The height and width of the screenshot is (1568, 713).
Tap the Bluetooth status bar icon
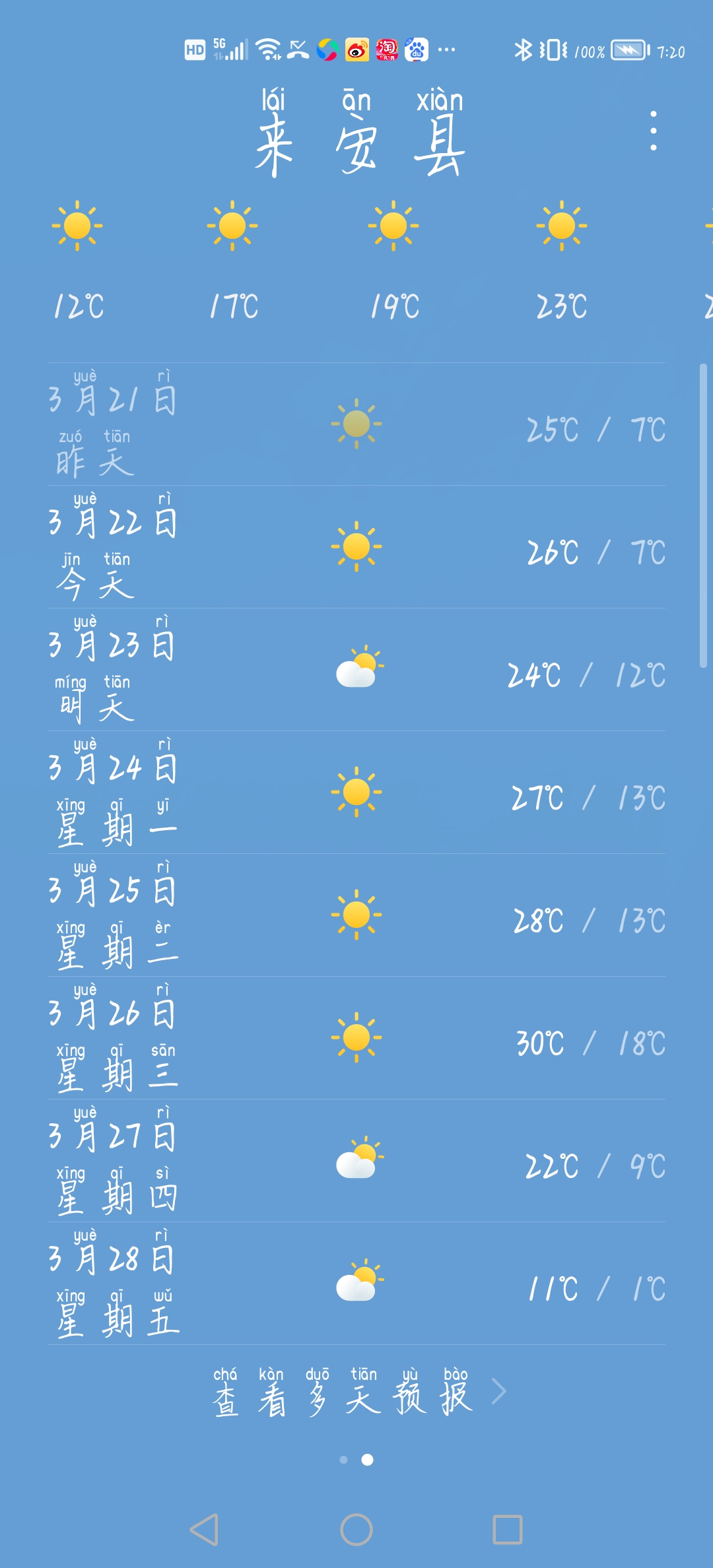point(524,49)
